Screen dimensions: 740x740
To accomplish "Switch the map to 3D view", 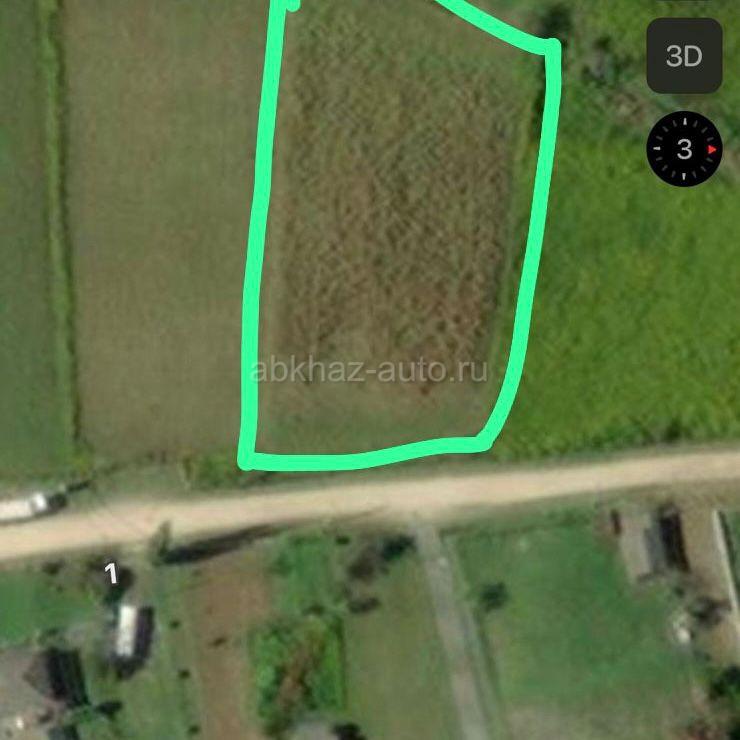I will [684, 56].
